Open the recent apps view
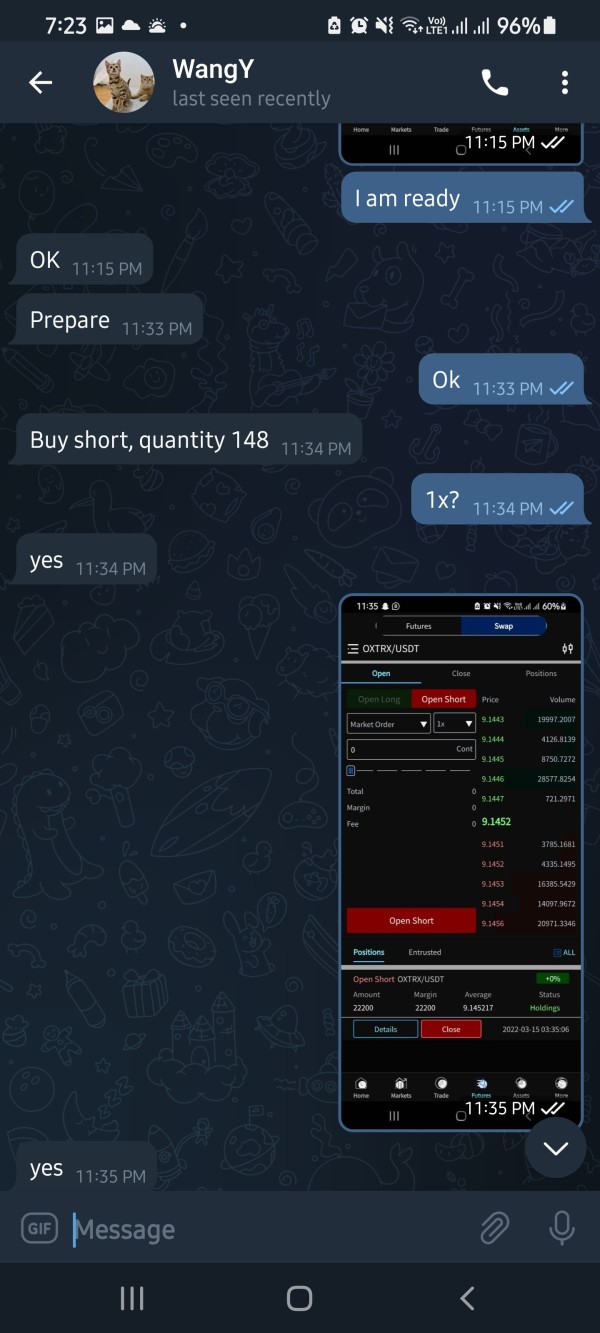 coord(131,1298)
